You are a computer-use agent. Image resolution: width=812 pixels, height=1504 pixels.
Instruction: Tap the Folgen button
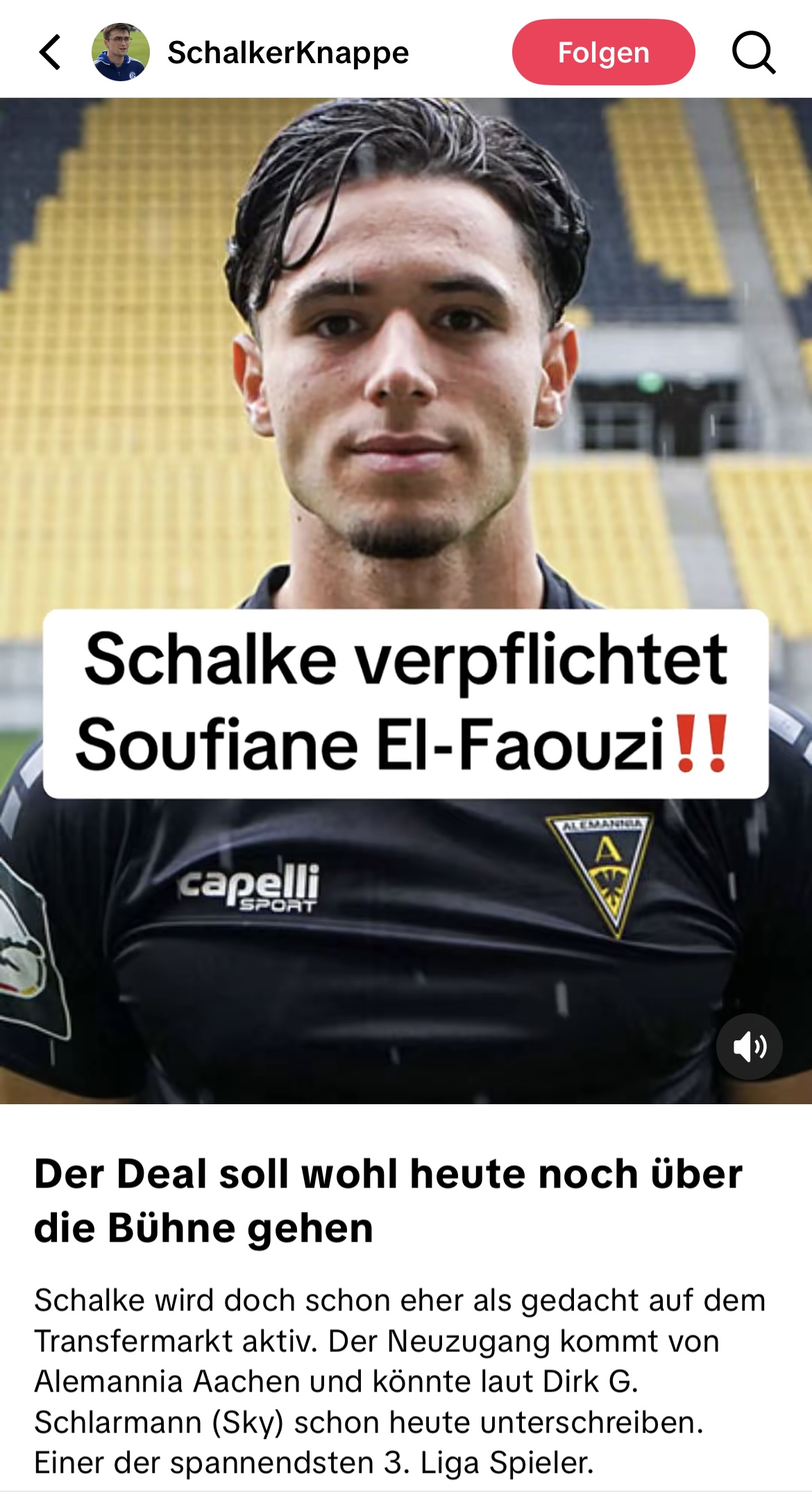pyautogui.click(x=603, y=52)
